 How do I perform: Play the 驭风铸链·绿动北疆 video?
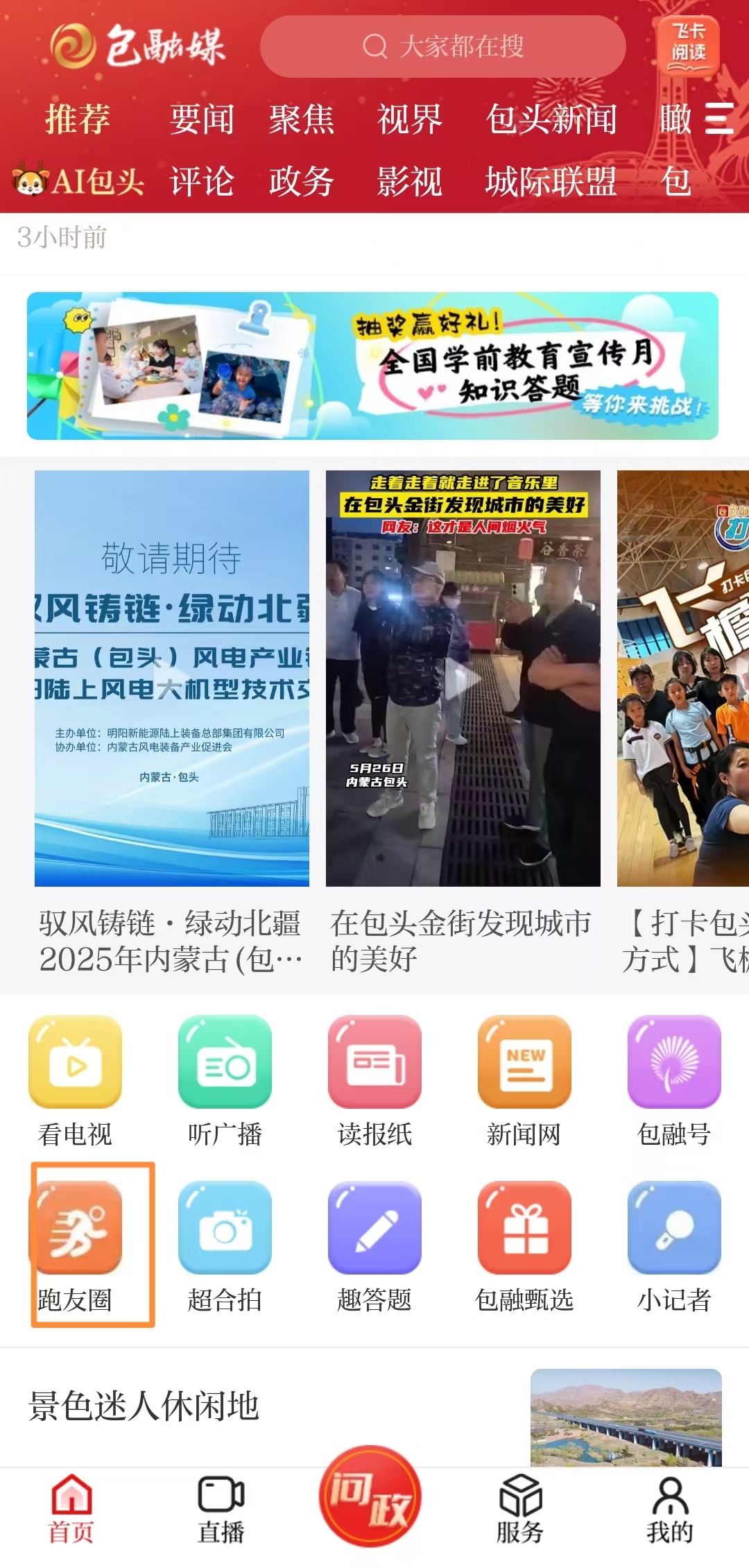171,678
